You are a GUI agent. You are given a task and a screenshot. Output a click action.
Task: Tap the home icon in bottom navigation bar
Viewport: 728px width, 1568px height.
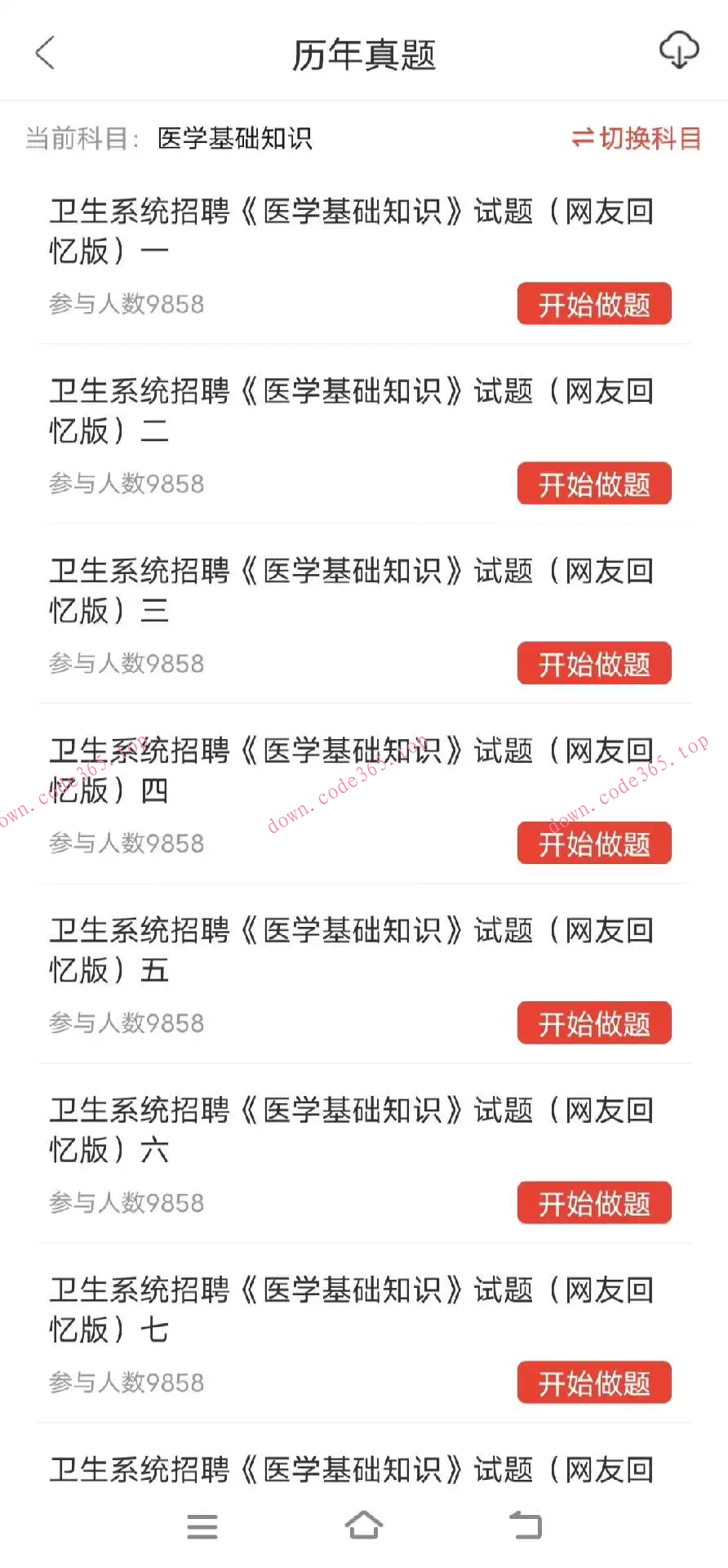(364, 1524)
